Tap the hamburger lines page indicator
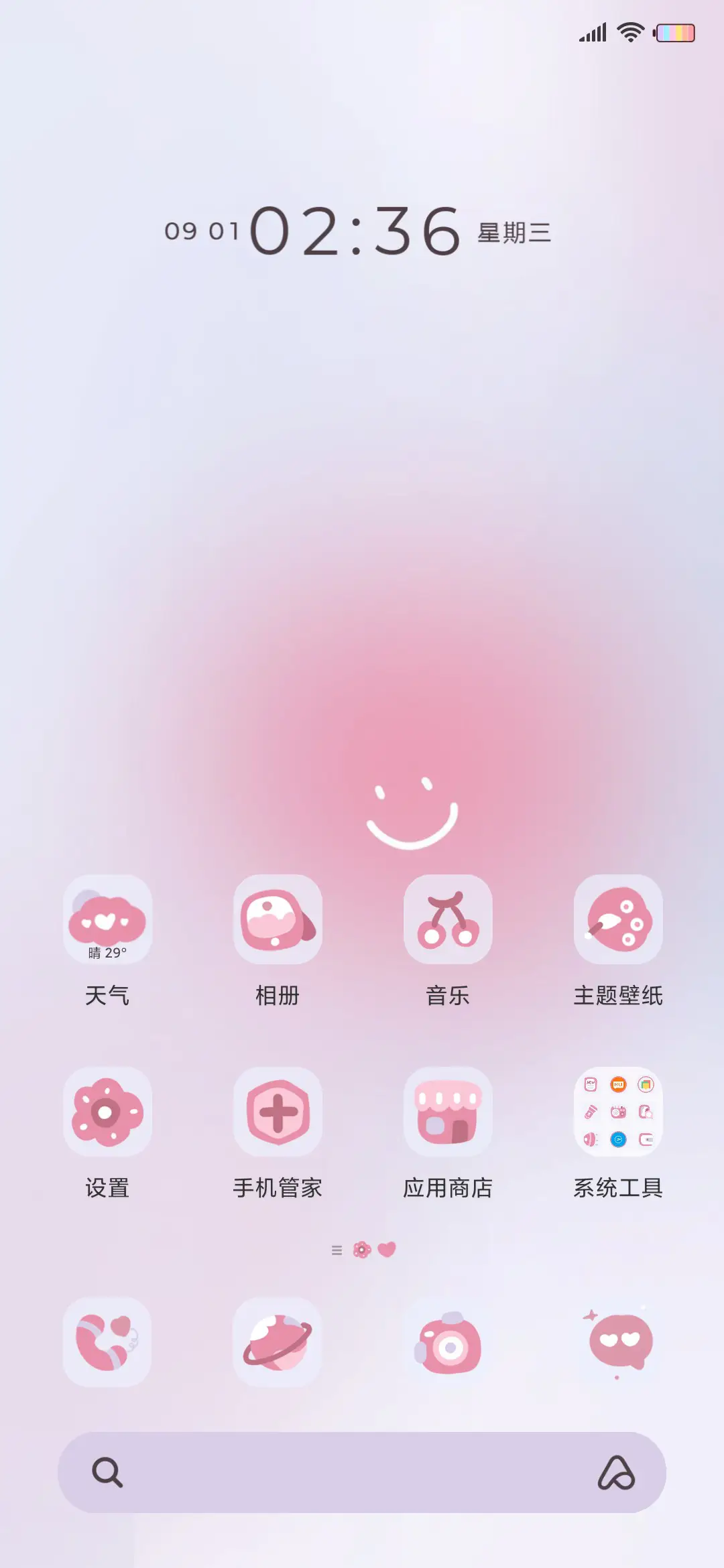The height and width of the screenshot is (1568, 724). click(337, 1249)
